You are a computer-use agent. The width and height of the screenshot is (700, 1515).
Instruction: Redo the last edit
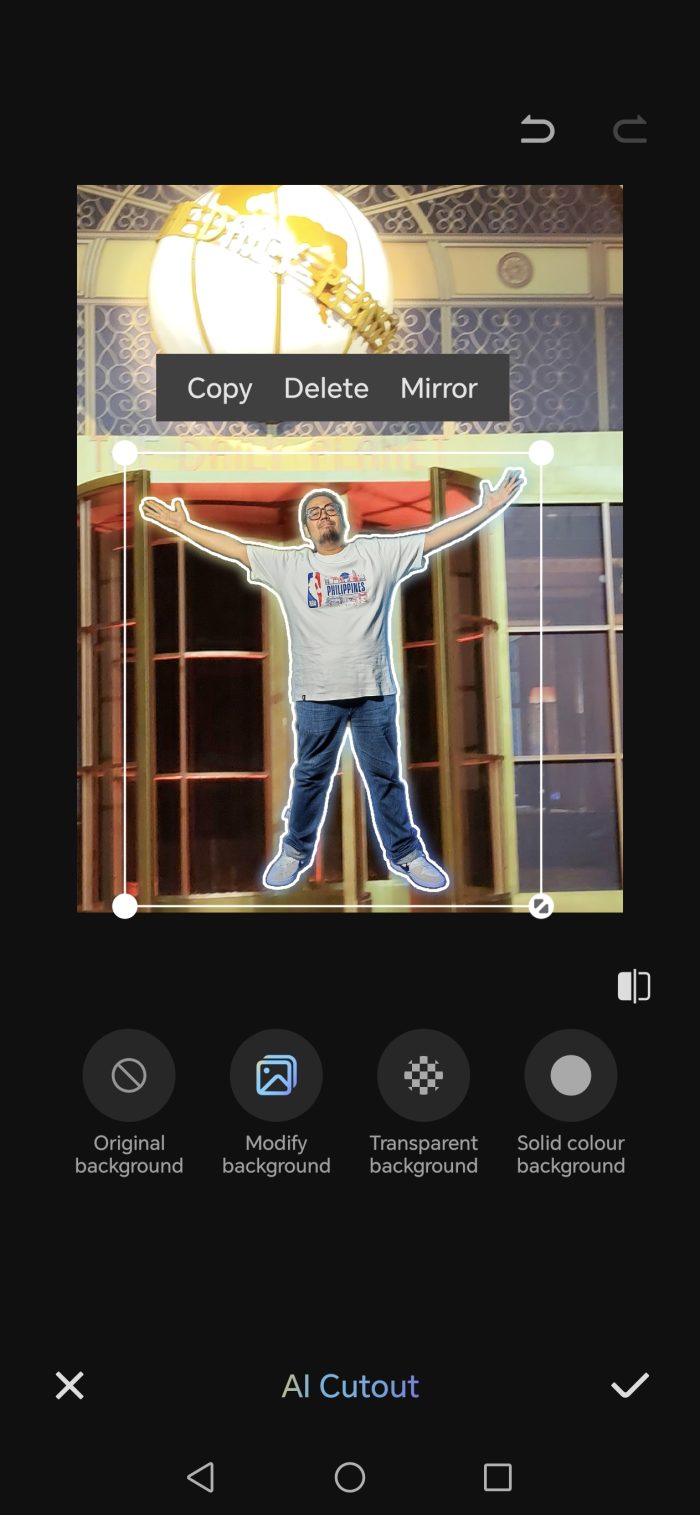point(630,130)
